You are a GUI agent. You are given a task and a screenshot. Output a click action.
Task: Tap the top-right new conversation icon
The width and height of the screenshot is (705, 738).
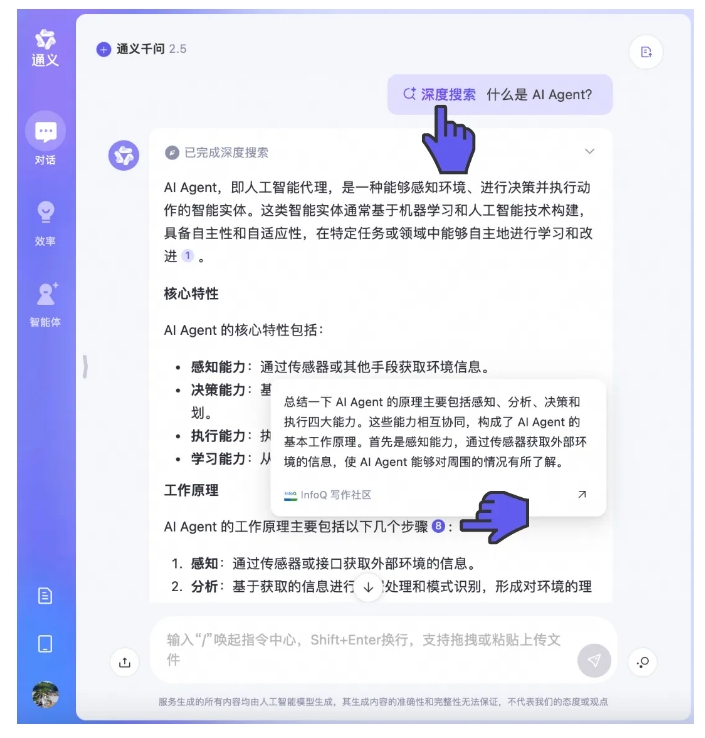point(646,52)
